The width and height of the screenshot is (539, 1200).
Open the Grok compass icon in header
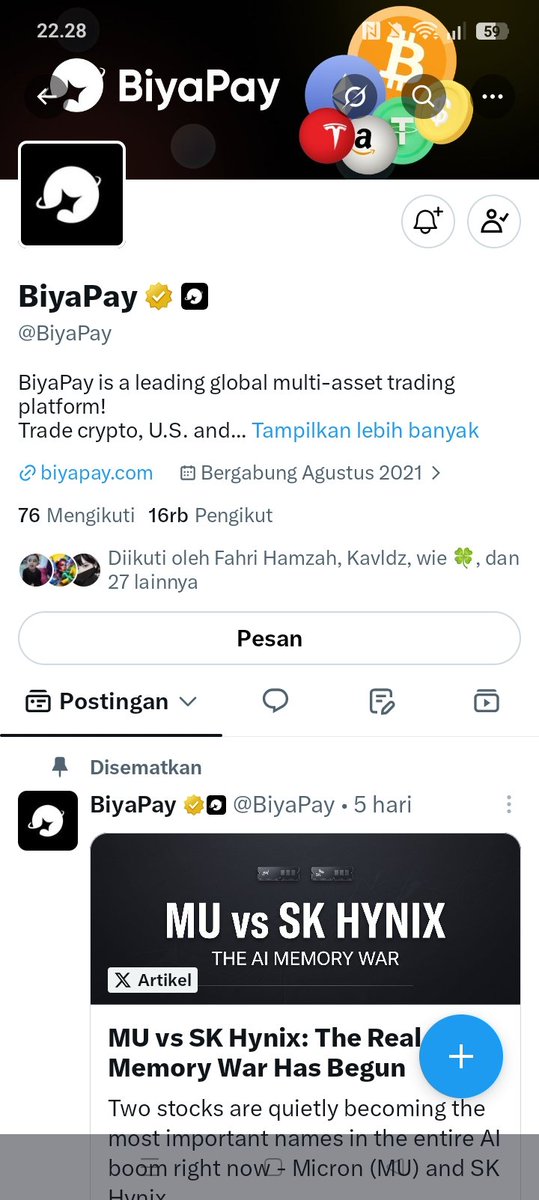click(x=355, y=96)
